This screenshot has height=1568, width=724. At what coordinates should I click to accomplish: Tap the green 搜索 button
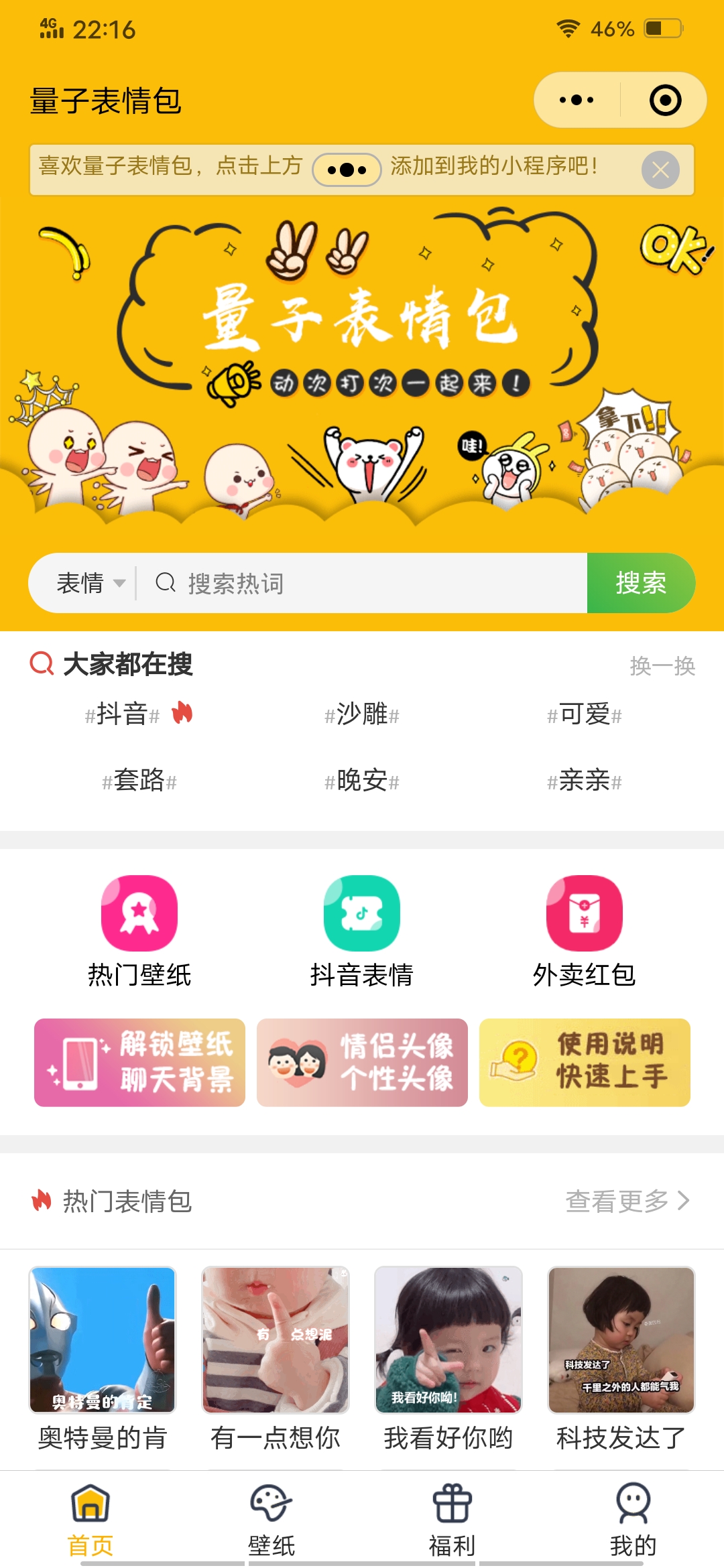pos(640,583)
